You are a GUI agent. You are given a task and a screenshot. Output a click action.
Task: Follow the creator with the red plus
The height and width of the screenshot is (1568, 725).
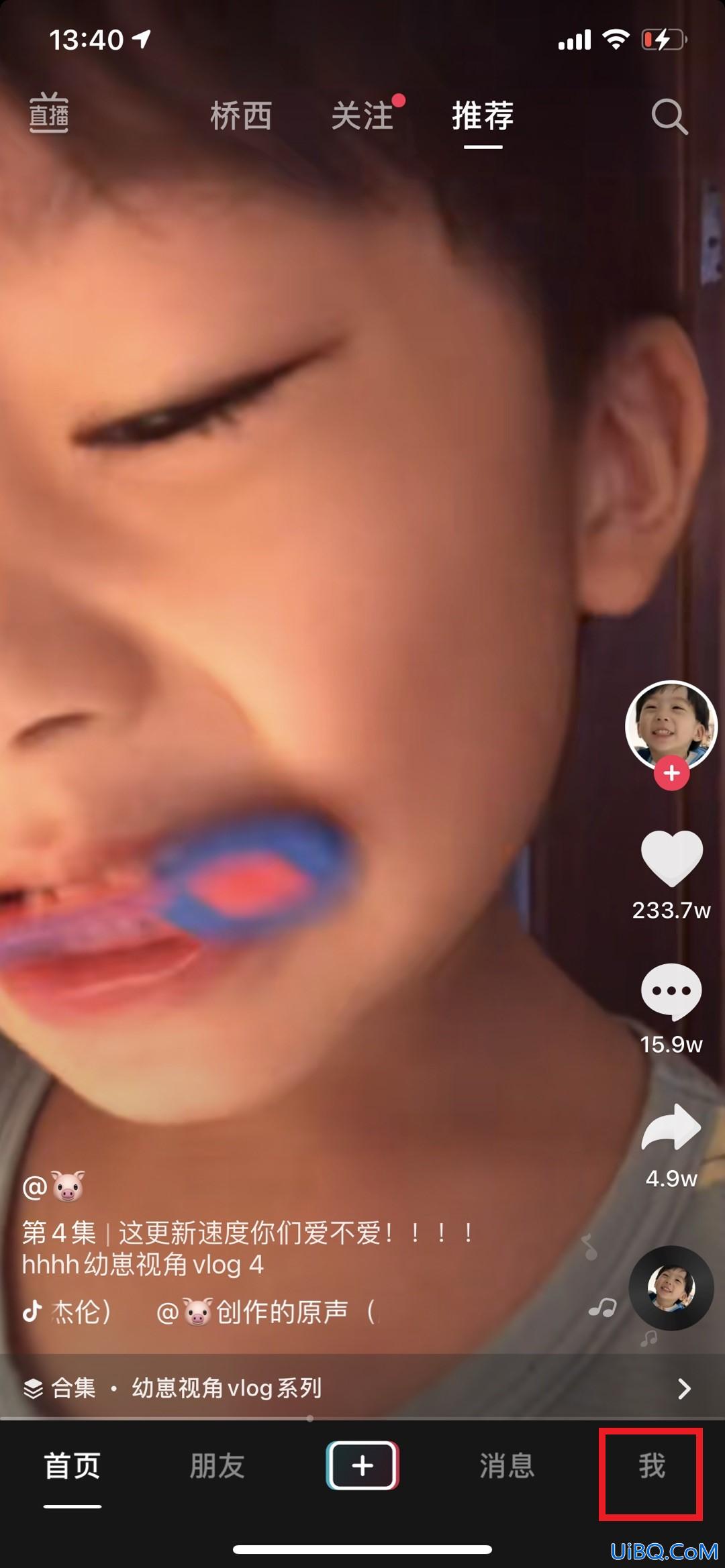coord(671,774)
